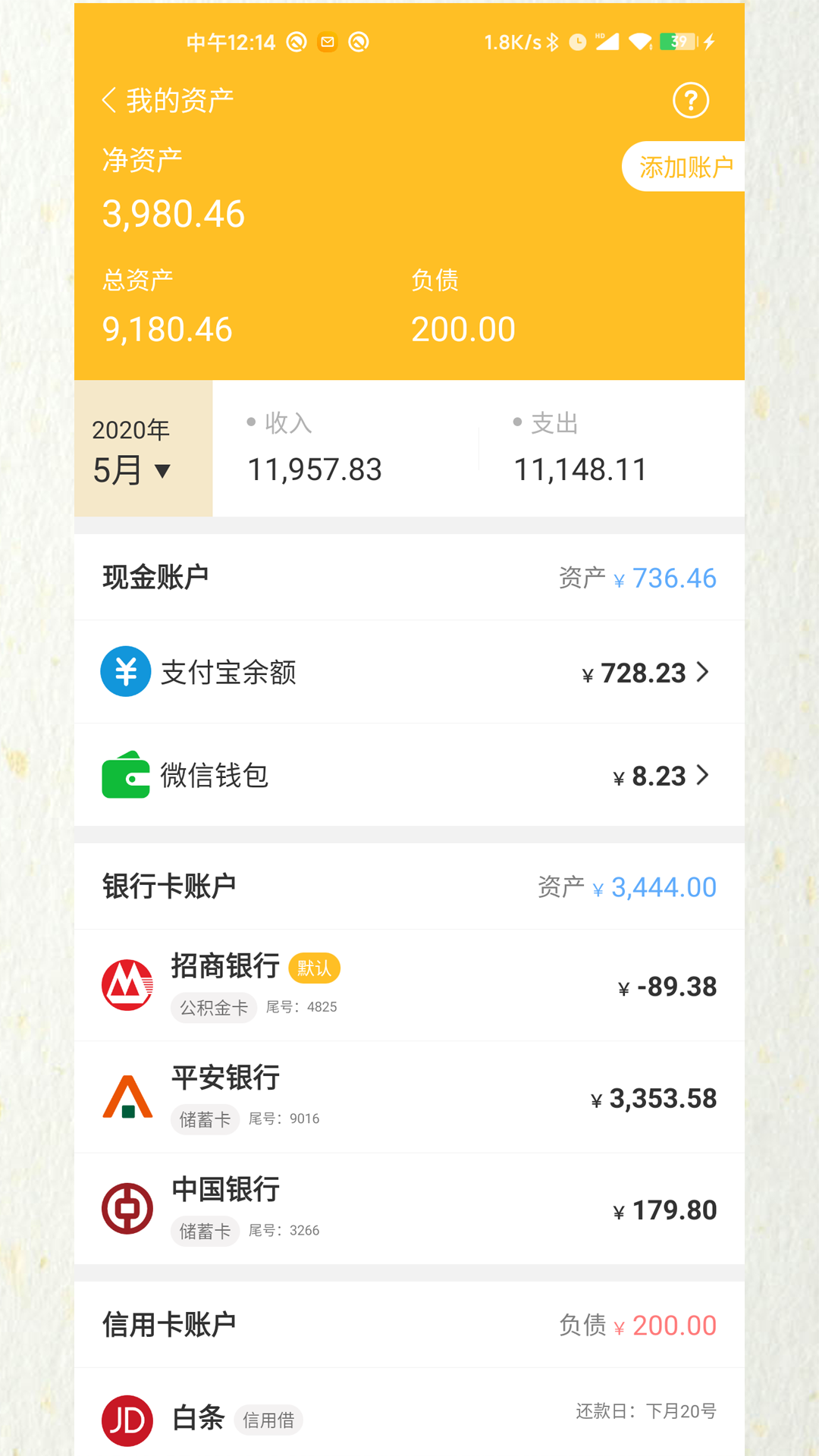Expand the WeChat wallet row chevron
Viewport: 819px width, 1456px height.
click(703, 775)
